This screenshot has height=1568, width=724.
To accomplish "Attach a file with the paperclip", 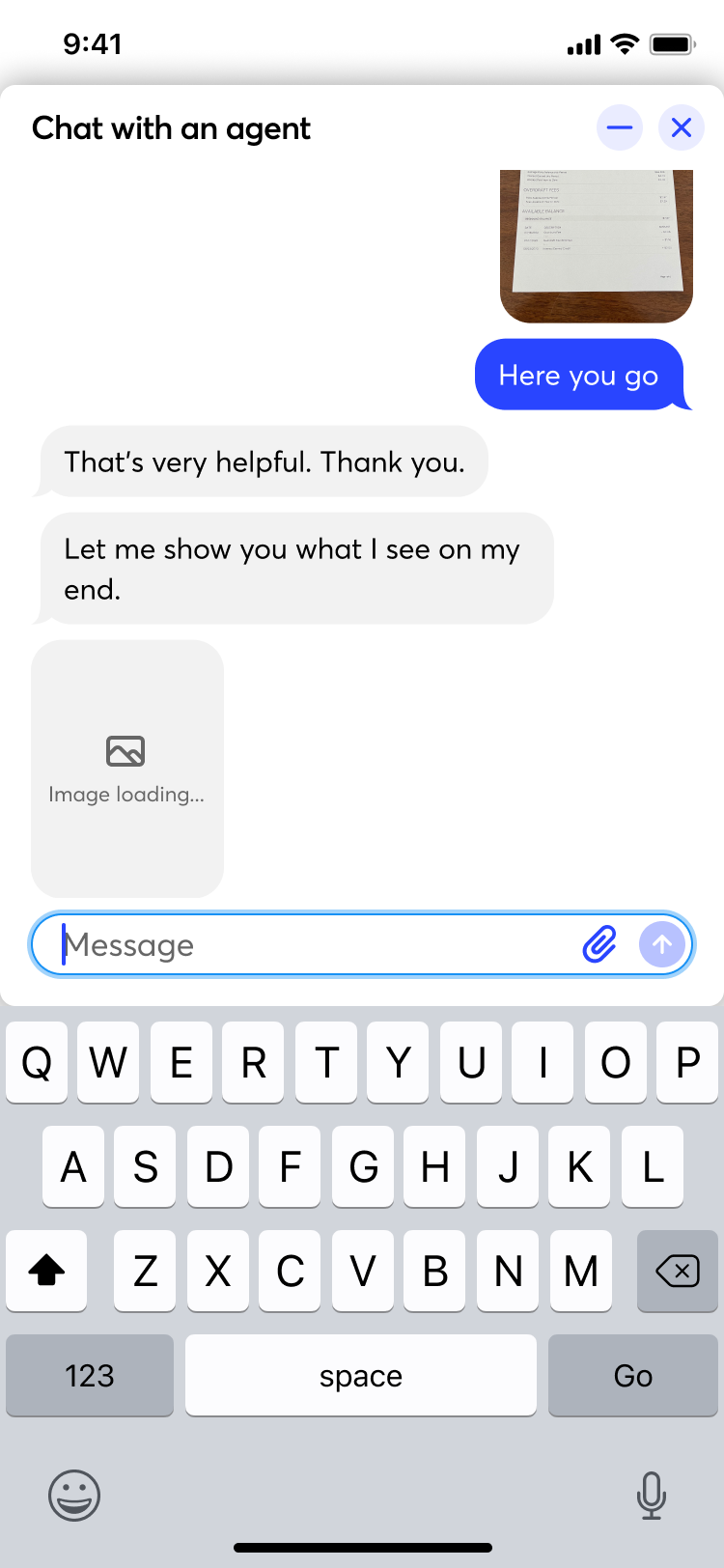I will 599,944.
